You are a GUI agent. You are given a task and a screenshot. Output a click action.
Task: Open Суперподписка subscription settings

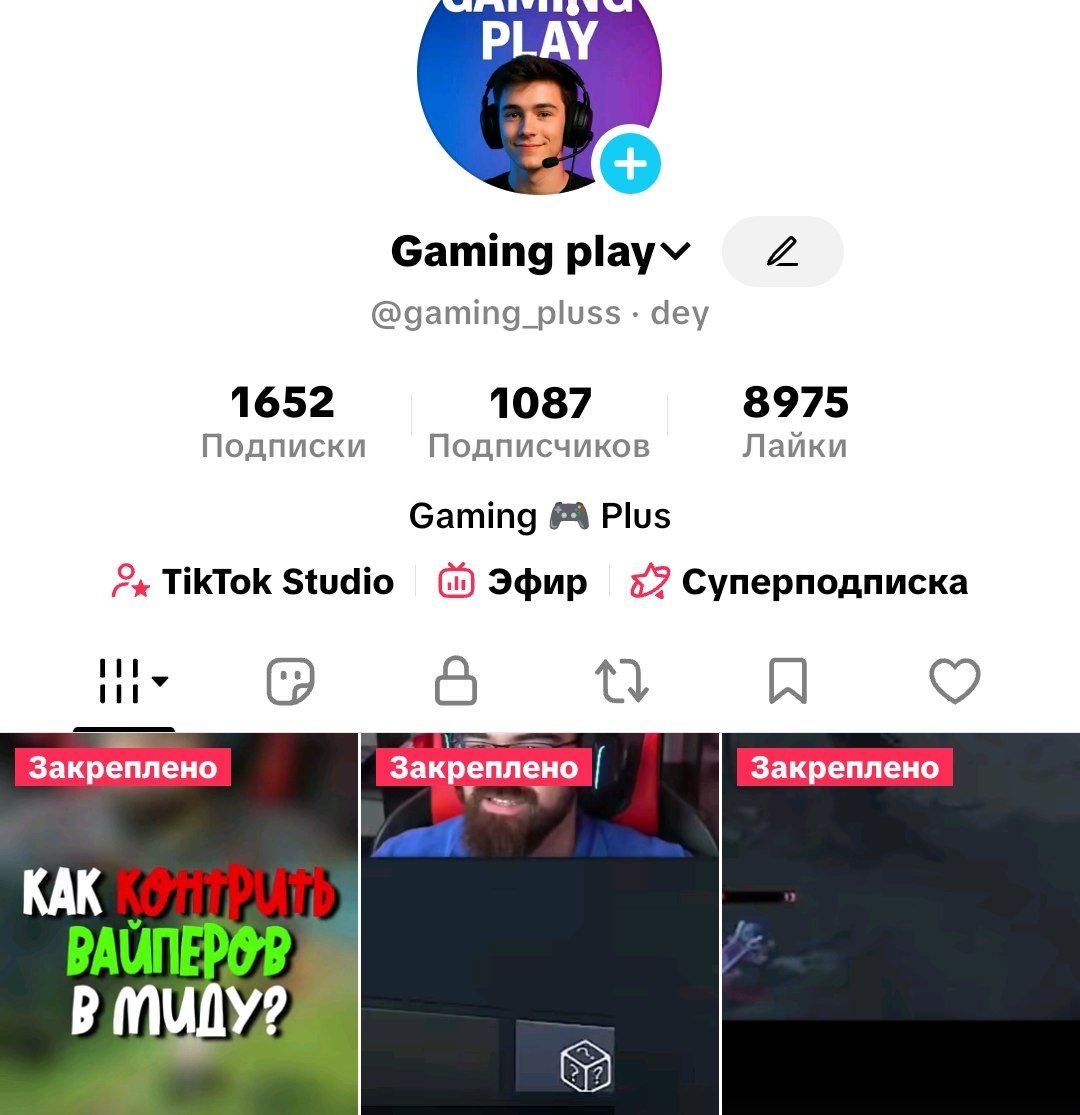(800, 582)
